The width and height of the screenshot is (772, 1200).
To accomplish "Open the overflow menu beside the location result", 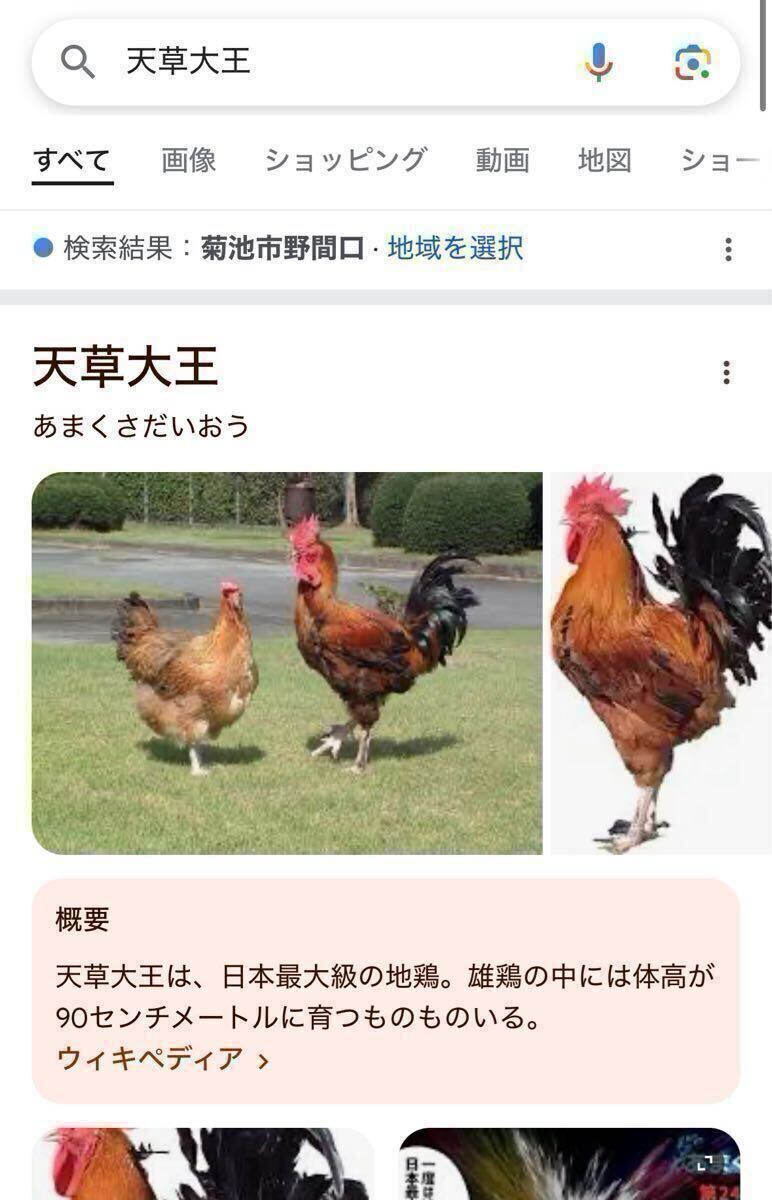I will pos(728,249).
